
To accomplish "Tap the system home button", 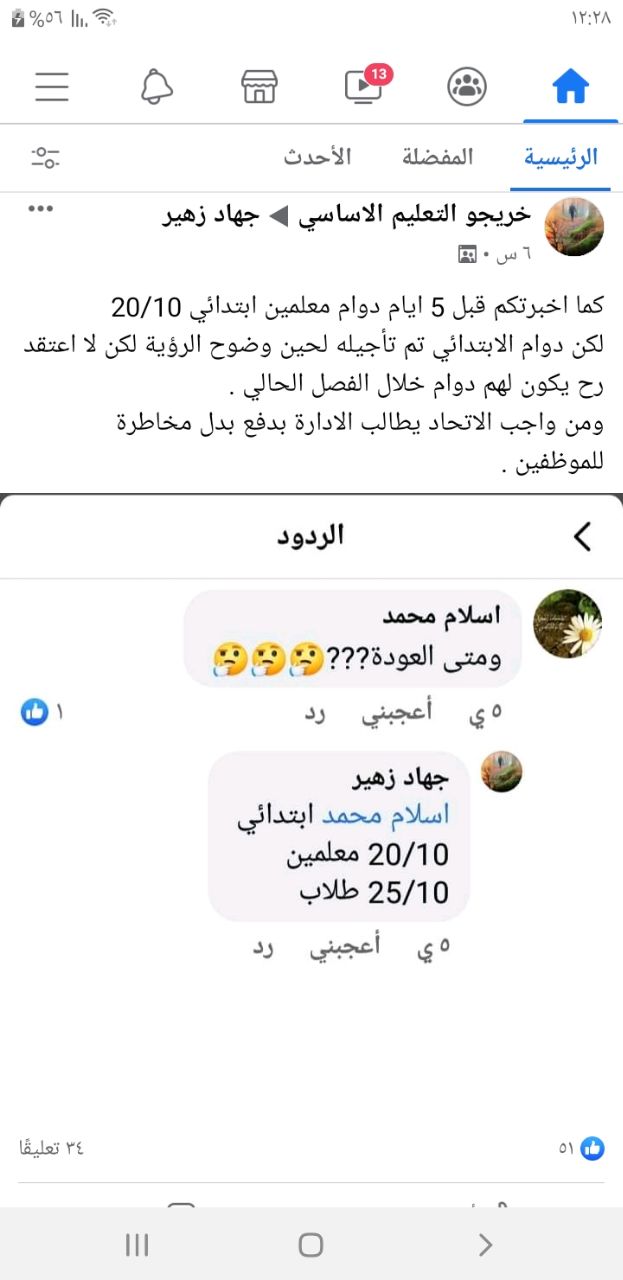I will 311,1244.
